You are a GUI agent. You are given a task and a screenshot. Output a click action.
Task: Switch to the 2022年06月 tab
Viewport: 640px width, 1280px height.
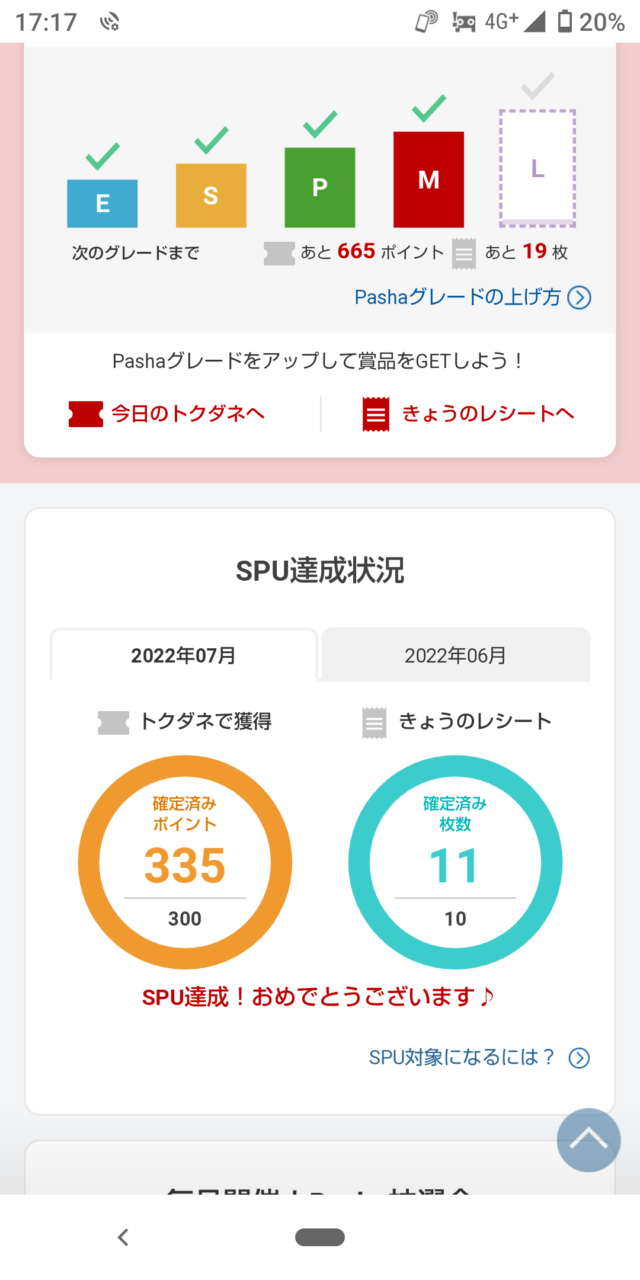click(x=456, y=656)
